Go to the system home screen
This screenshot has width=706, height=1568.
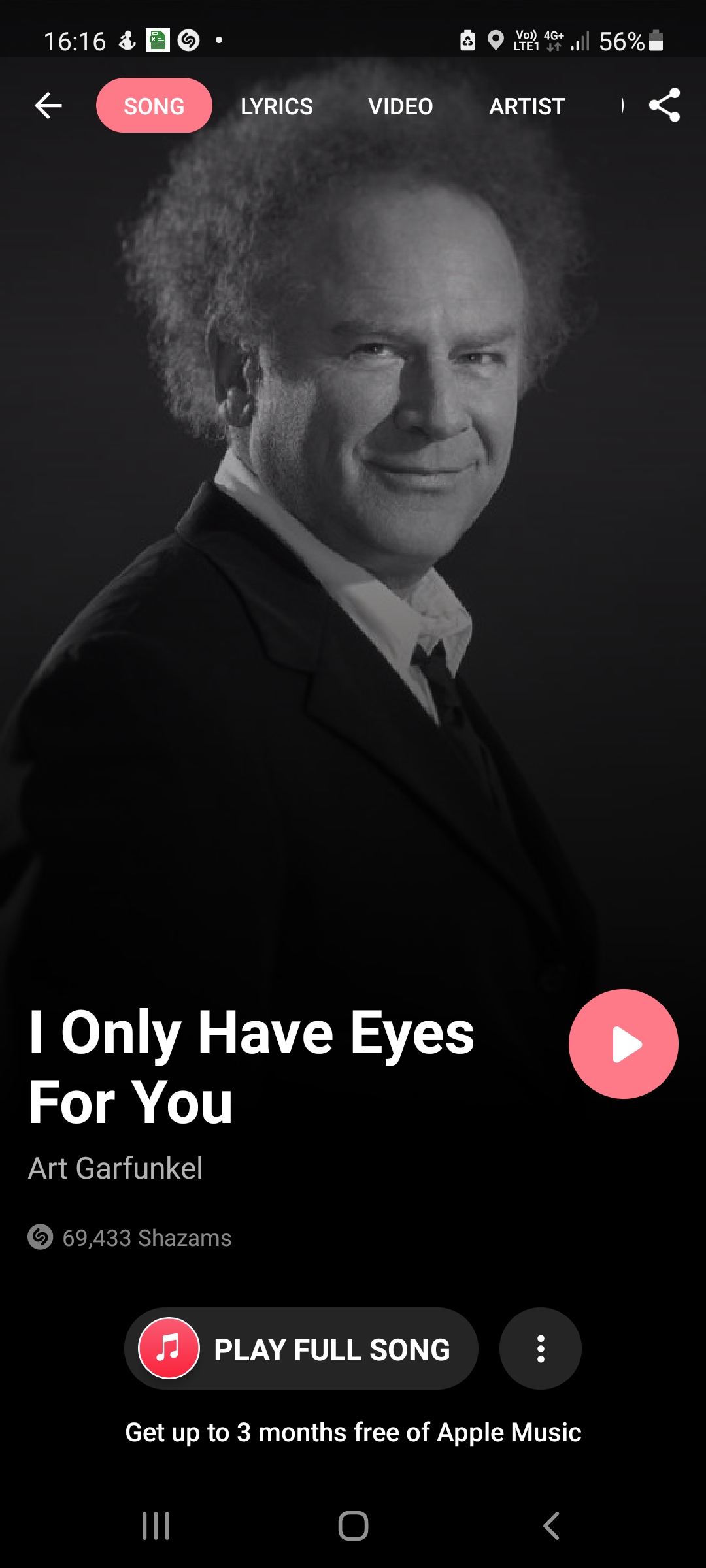[353, 1526]
